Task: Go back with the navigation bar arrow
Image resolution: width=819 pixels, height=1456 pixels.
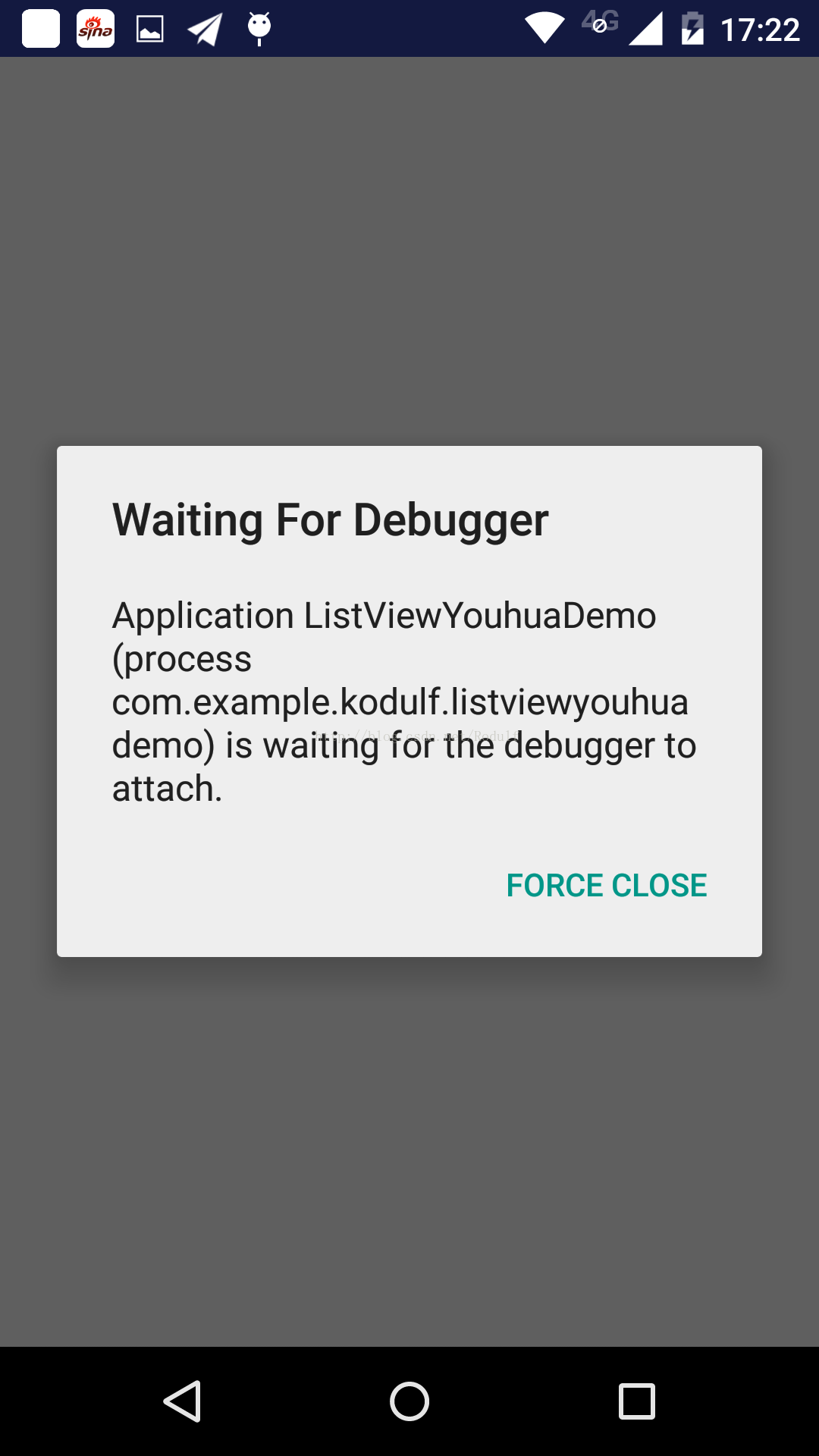Action: point(183,1401)
